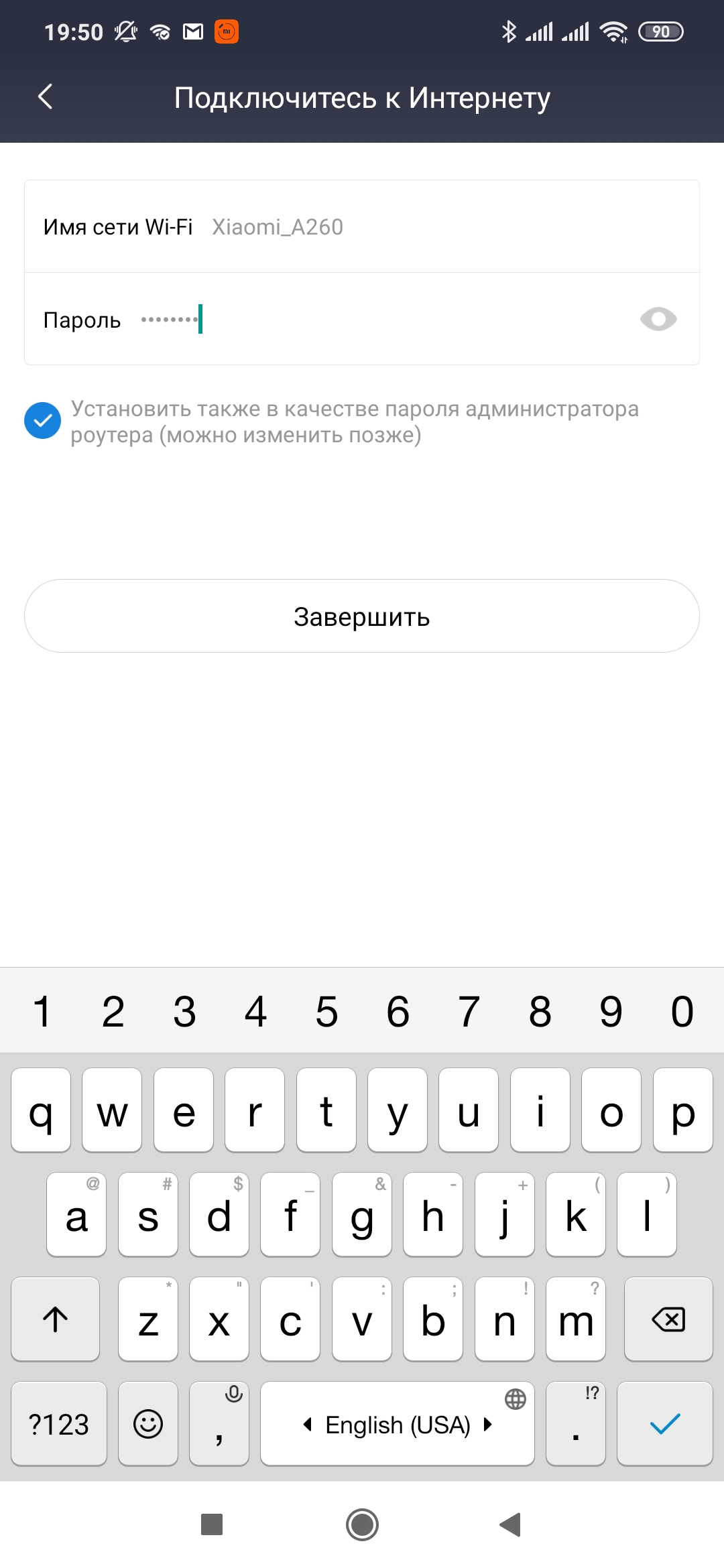Tap the Завершить button
This screenshot has height=1568, width=724.
coord(362,616)
